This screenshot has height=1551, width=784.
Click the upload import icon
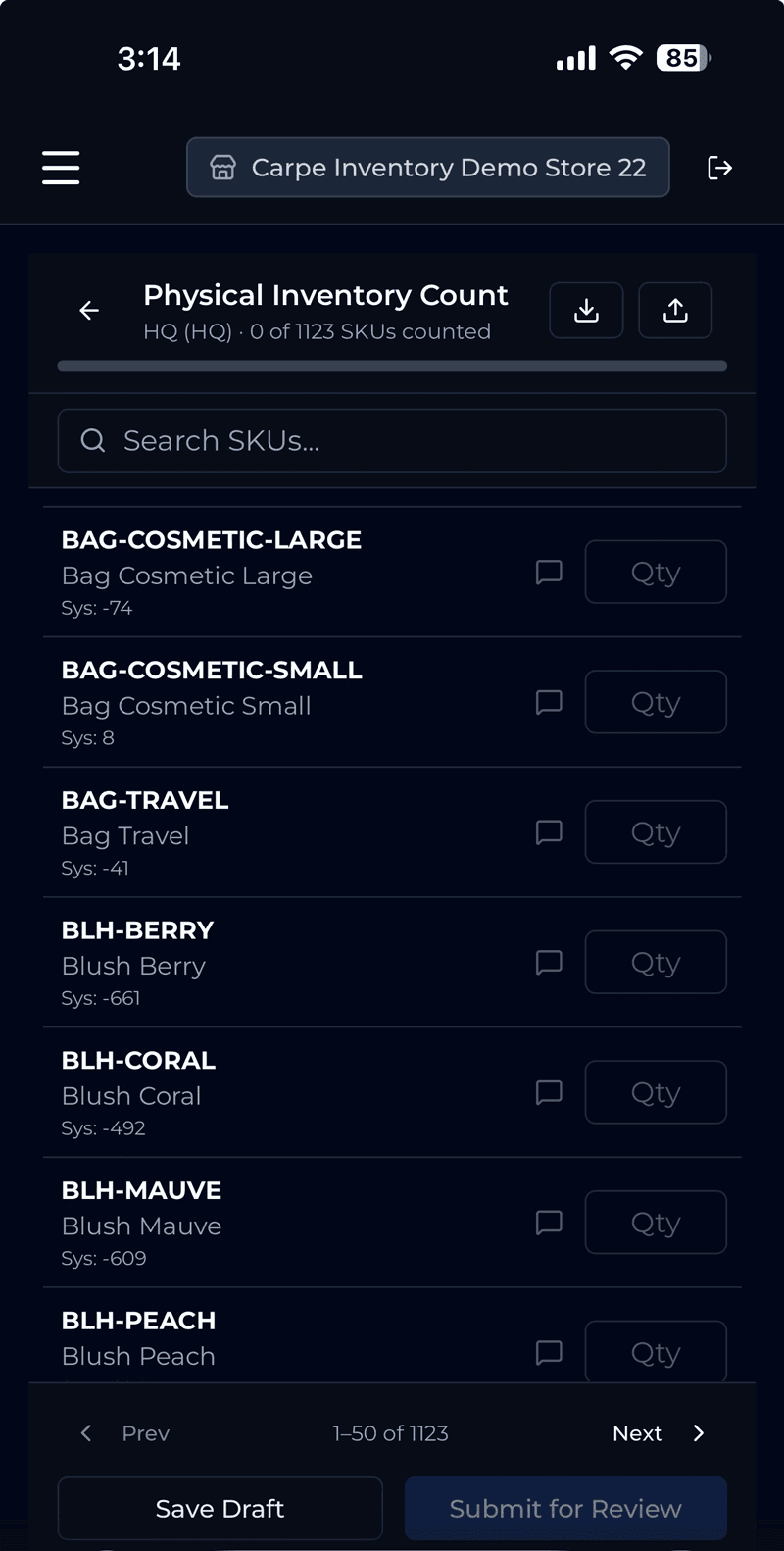coord(675,310)
